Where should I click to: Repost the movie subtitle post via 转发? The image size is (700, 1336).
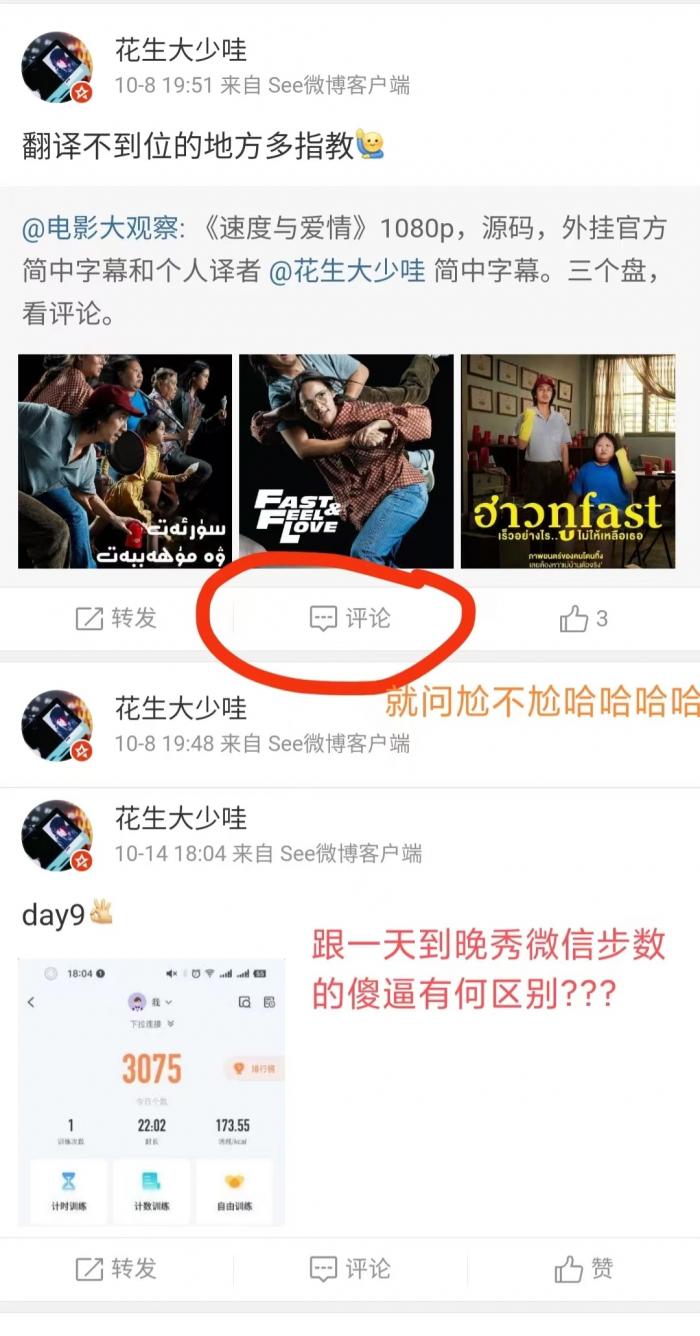pyautogui.click(x=117, y=619)
